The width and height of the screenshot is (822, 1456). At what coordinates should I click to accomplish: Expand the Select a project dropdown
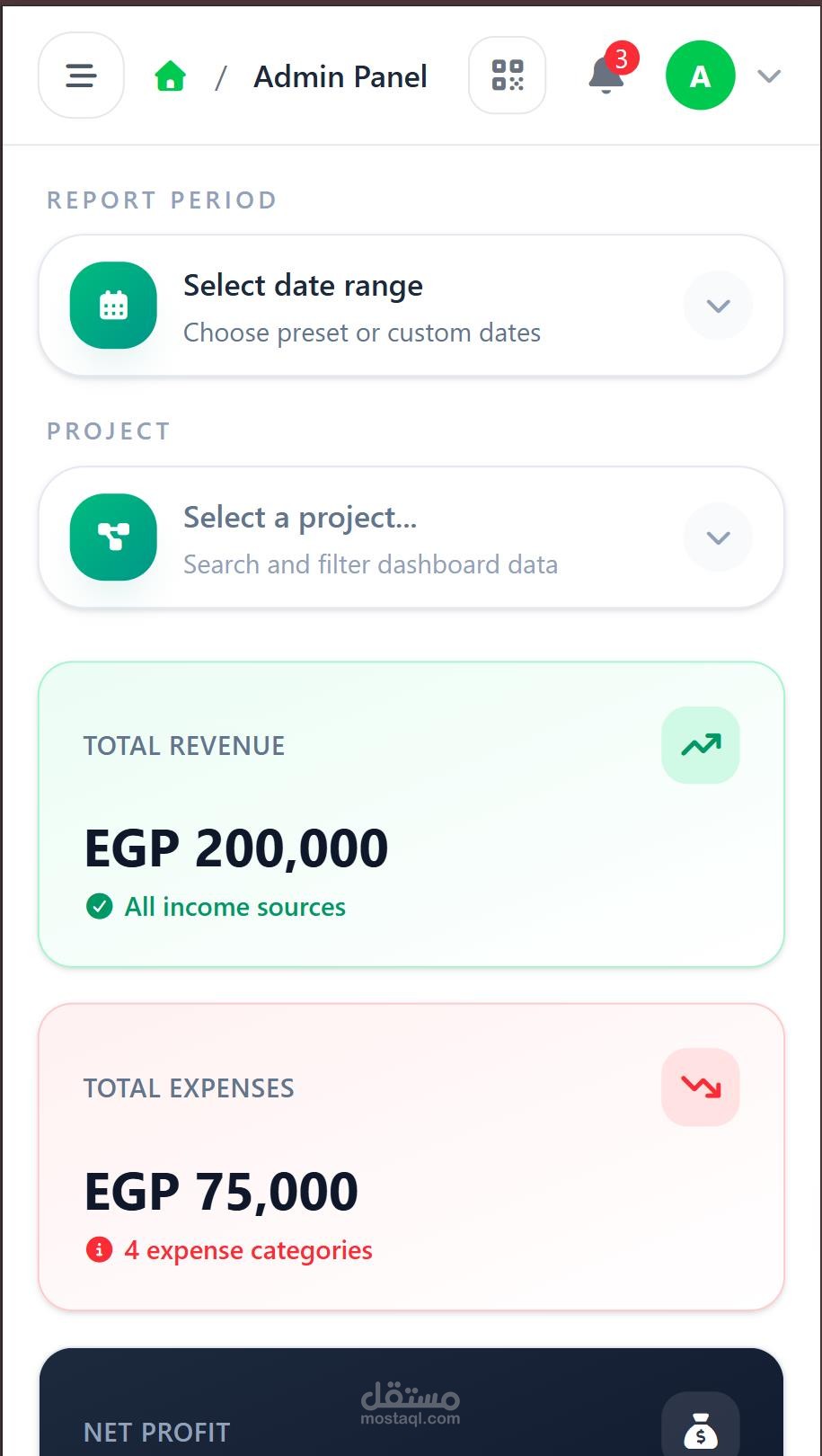[411, 537]
